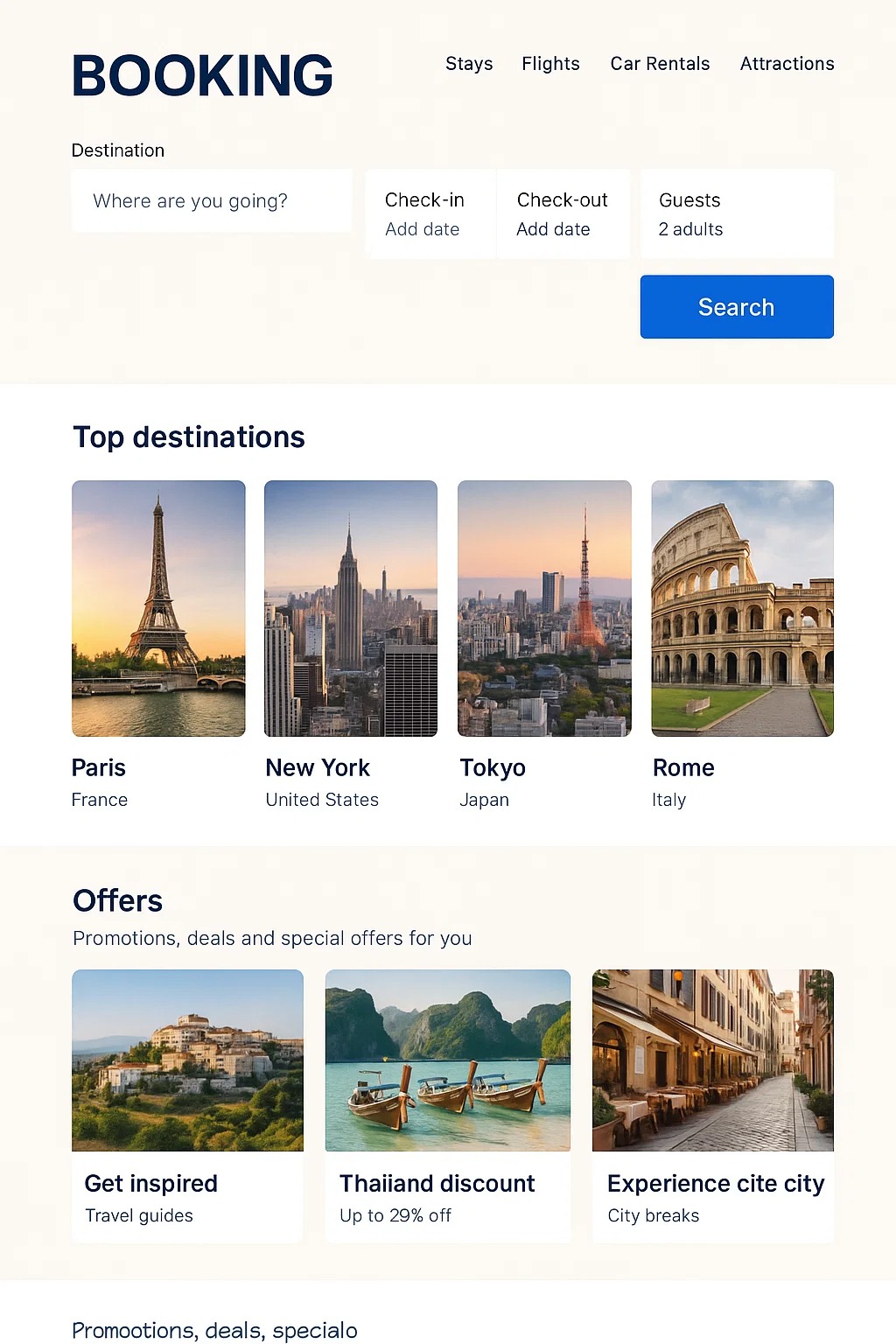896x1344 pixels.
Task: Open the Attractions tab
Action: 787,64
